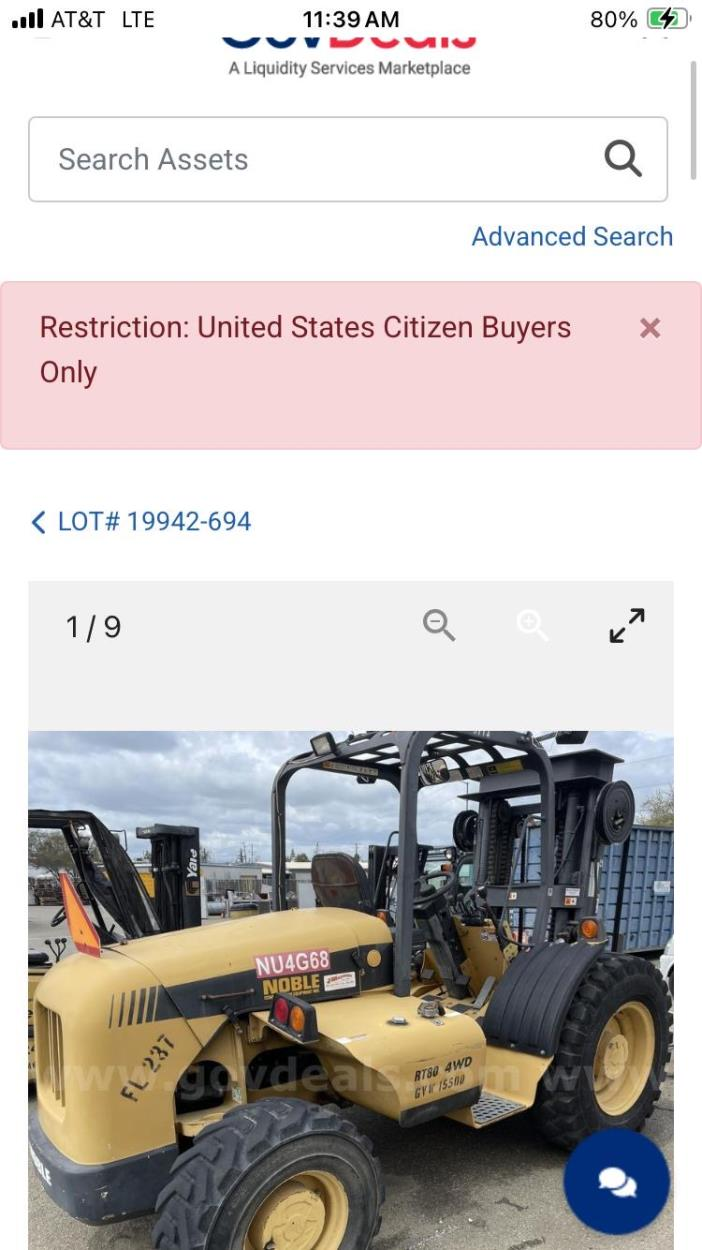Expand the photo to fullscreen

coord(627,626)
